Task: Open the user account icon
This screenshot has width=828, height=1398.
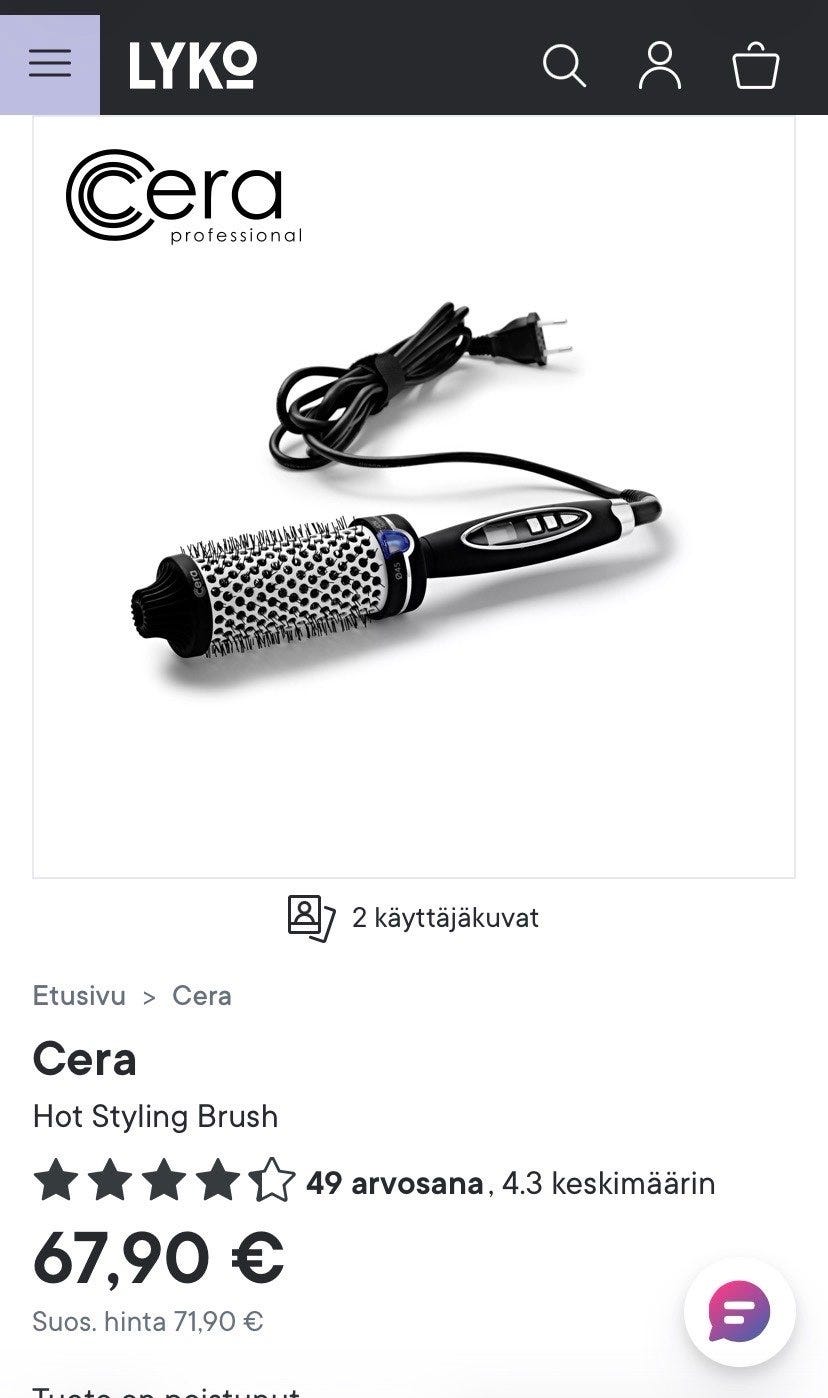Action: 660,66
